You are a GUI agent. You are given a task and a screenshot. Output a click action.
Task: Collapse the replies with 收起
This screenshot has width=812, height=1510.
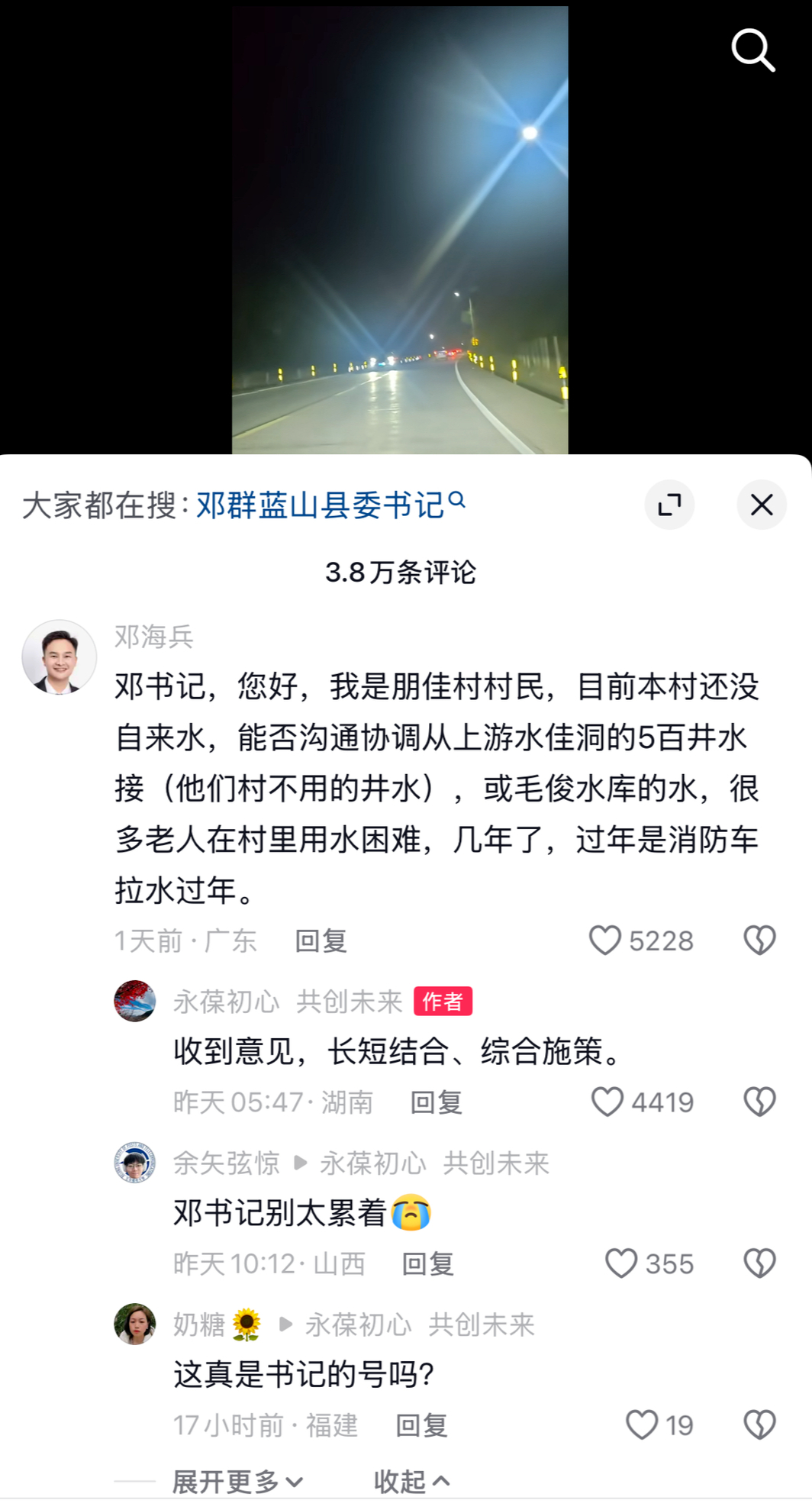click(x=411, y=1482)
